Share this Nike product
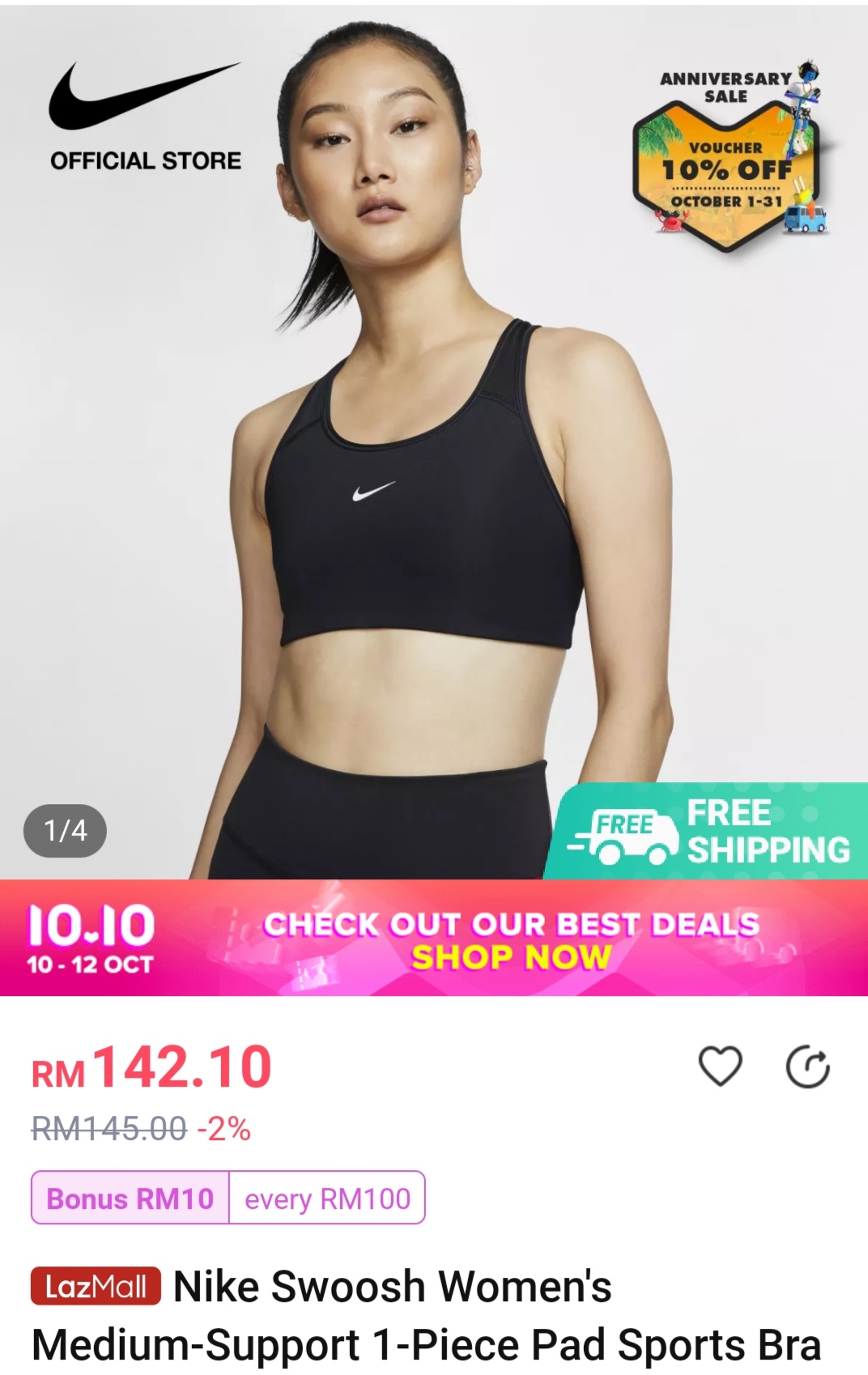This screenshot has height=1375, width=868. [x=807, y=1066]
